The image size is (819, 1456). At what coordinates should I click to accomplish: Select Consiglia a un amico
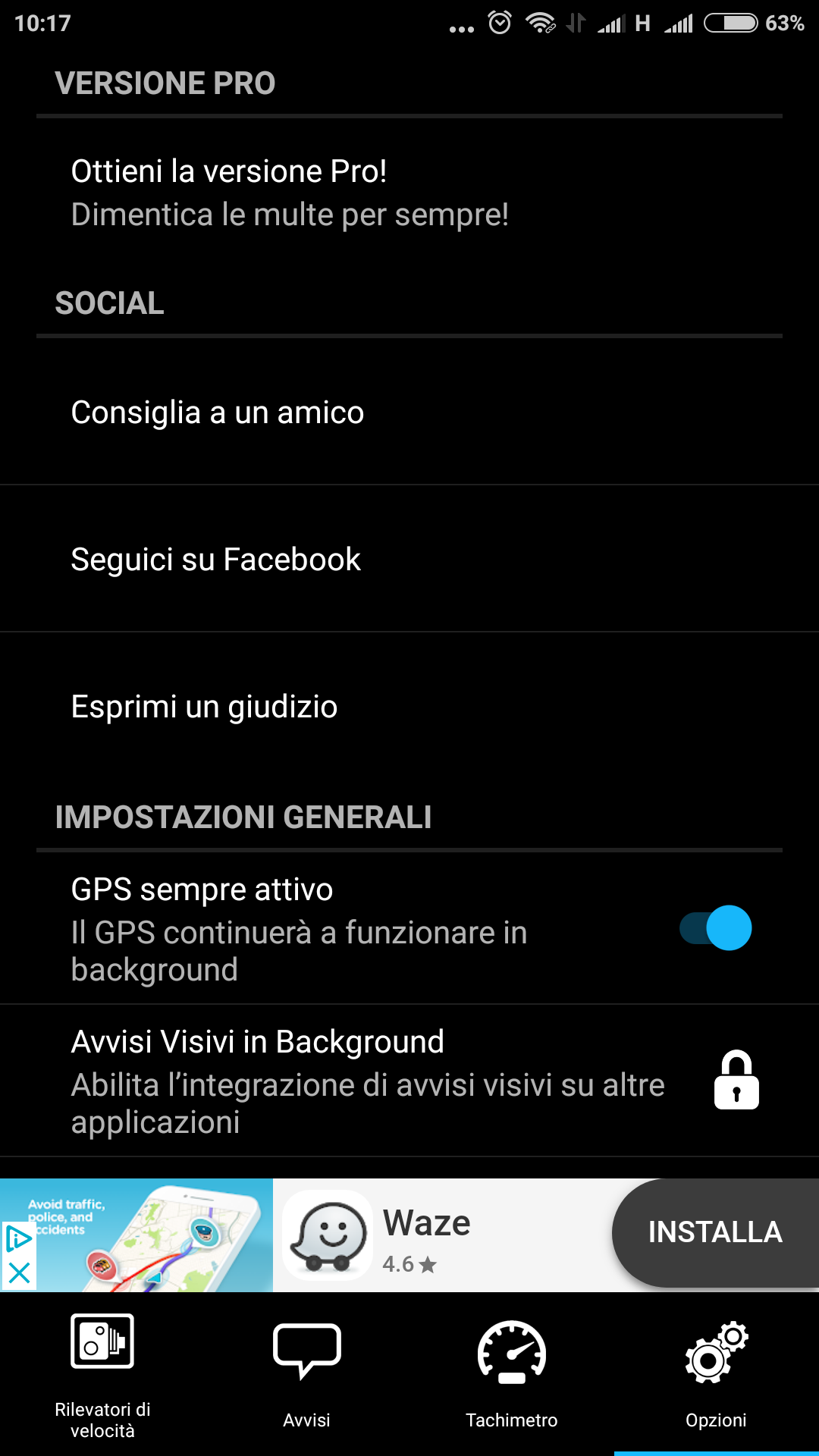point(409,413)
